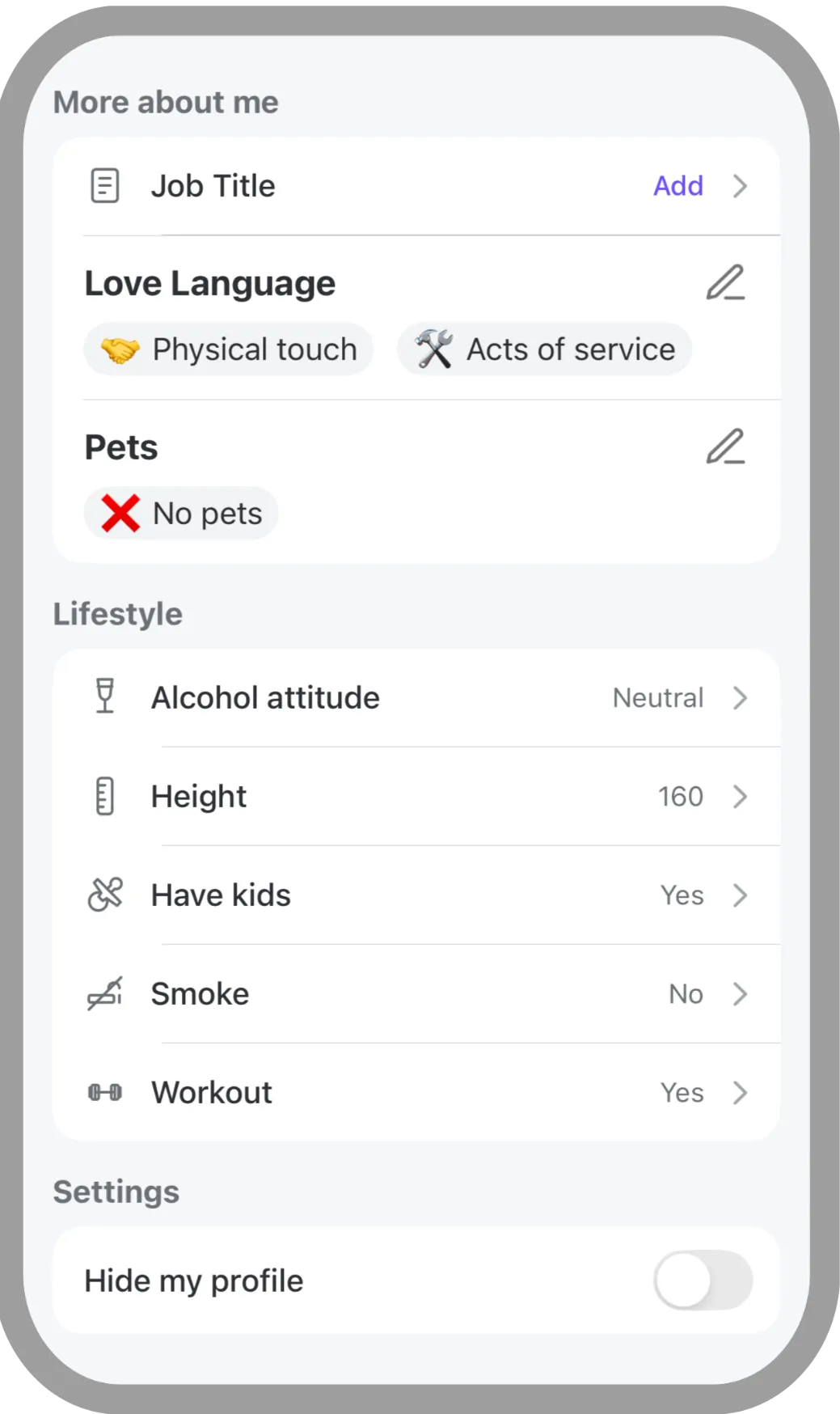Viewport: 840px width, 1414px height.
Task: Click the Settings section header
Action: 116,1190
